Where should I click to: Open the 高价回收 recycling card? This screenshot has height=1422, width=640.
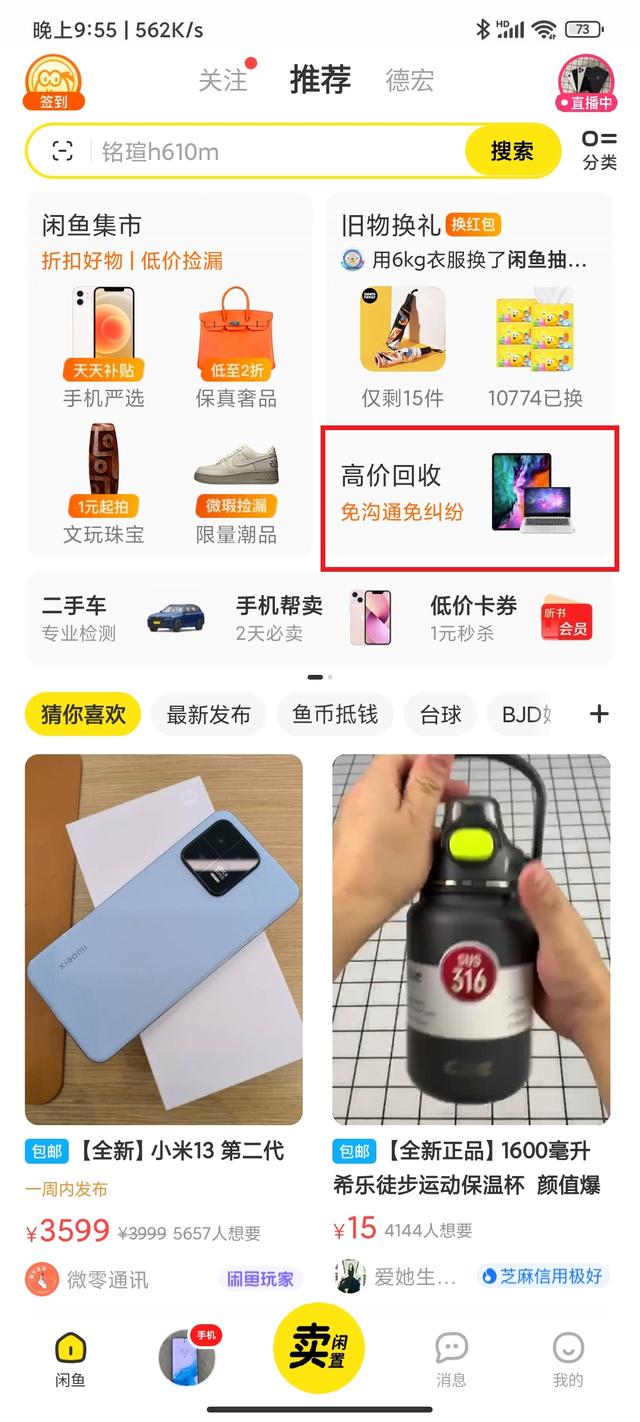(468, 497)
